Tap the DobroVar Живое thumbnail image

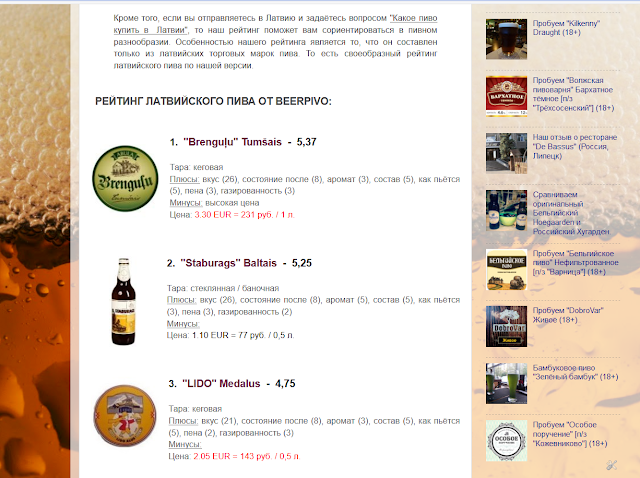(x=506, y=325)
